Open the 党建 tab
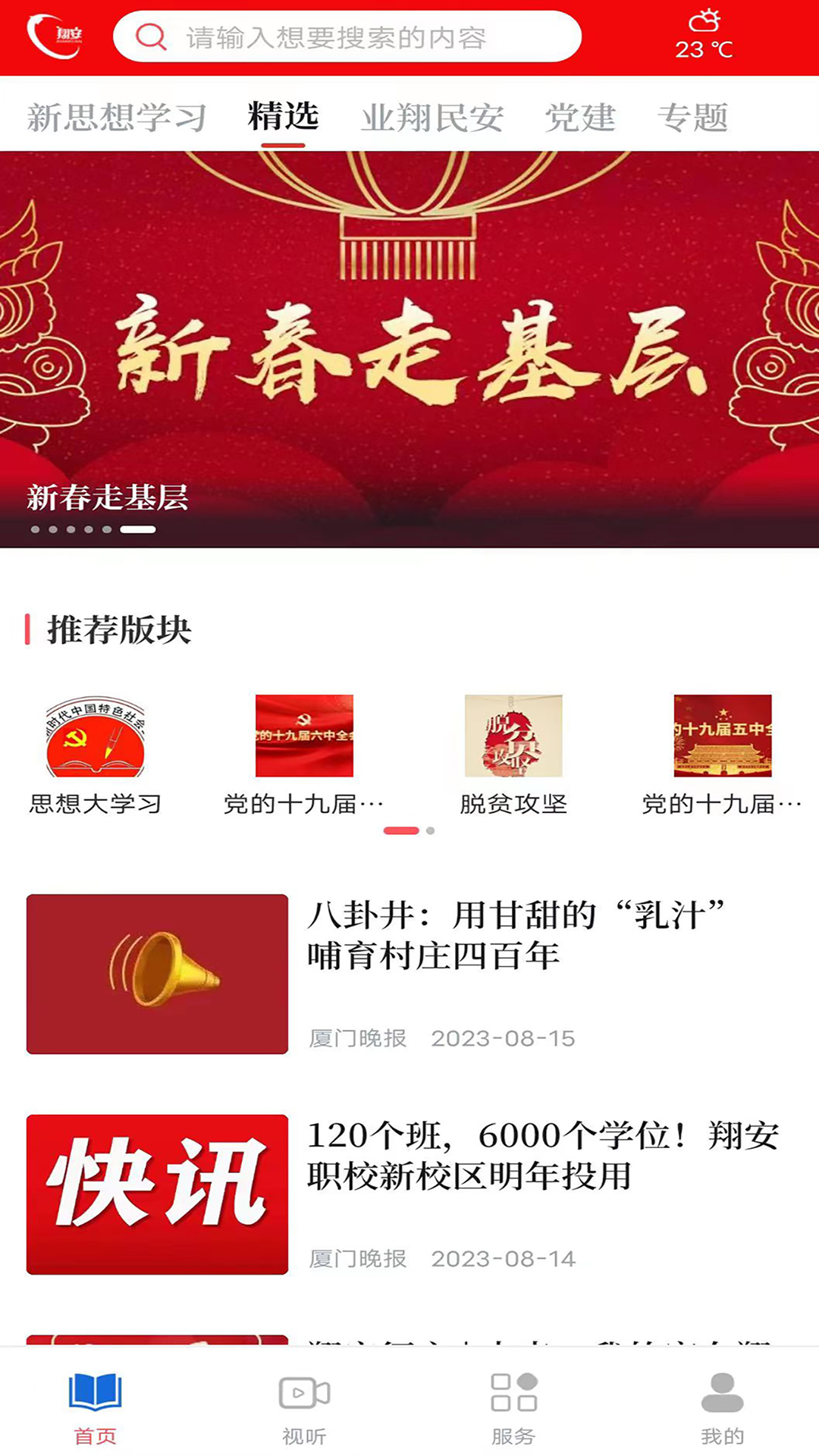The width and height of the screenshot is (819, 1456). pos(580,118)
